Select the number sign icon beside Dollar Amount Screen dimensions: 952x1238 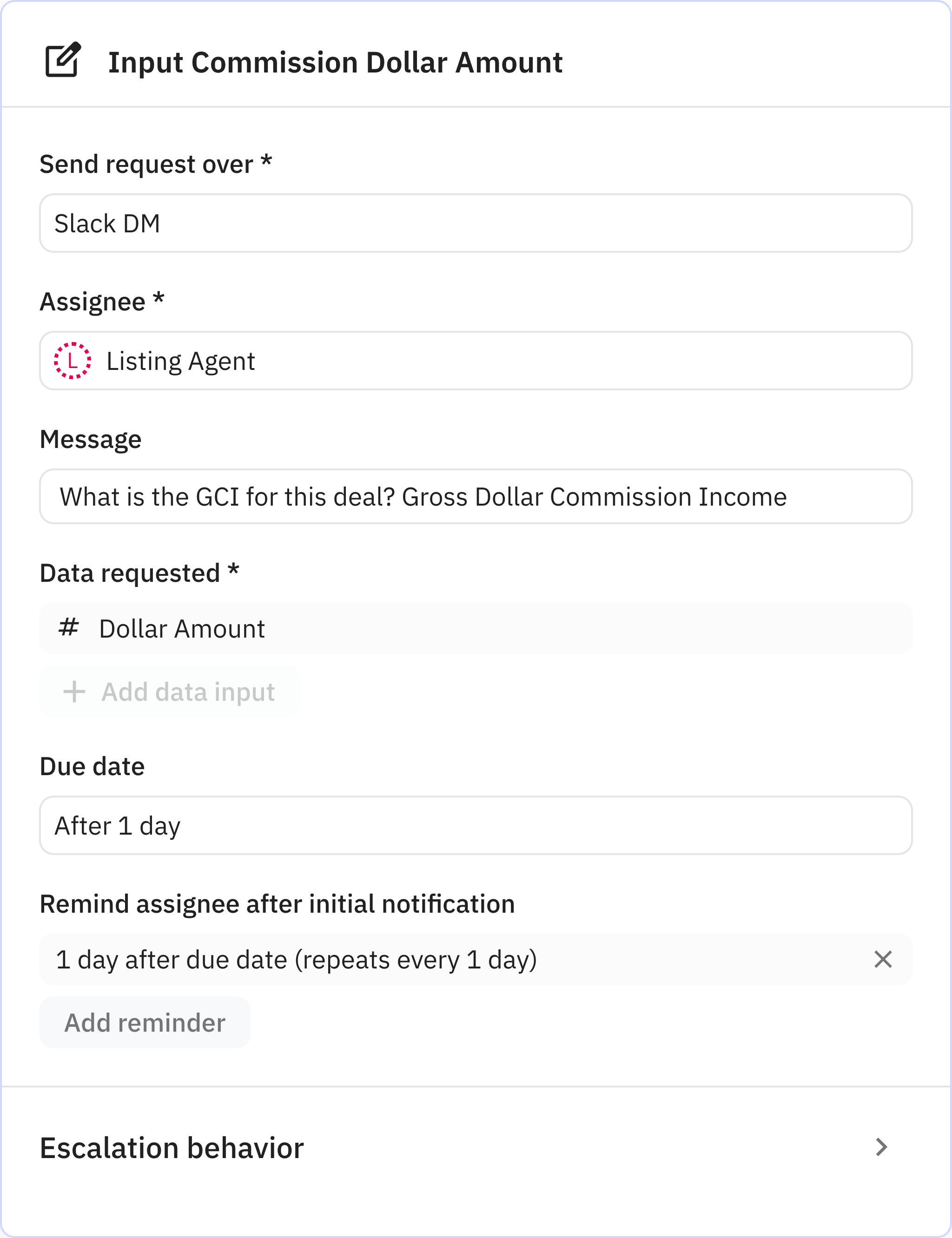pos(69,628)
